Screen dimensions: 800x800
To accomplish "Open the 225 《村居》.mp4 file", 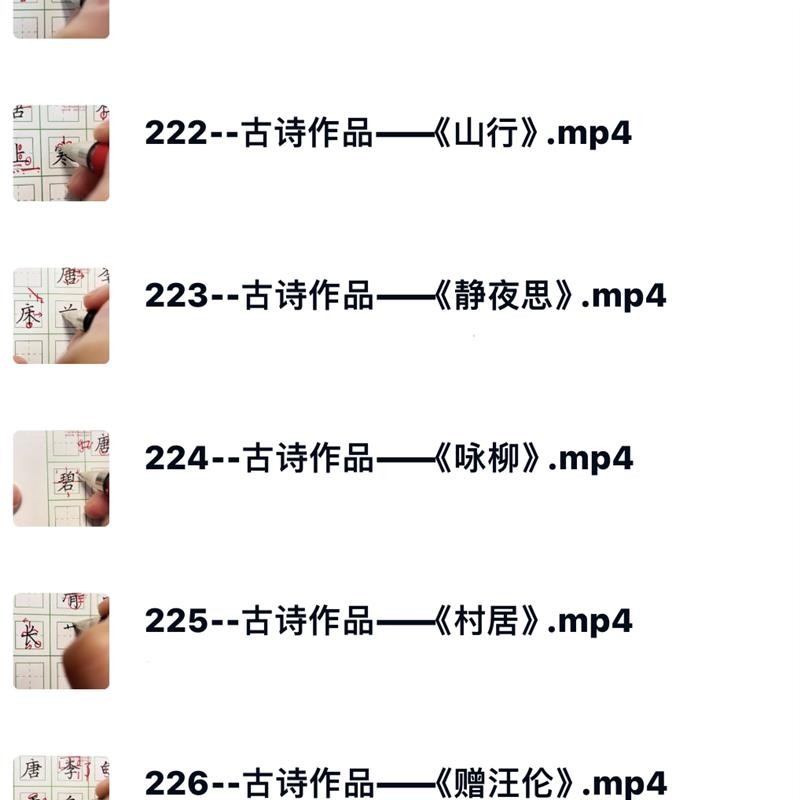I will pyautogui.click(x=388, y=621).
